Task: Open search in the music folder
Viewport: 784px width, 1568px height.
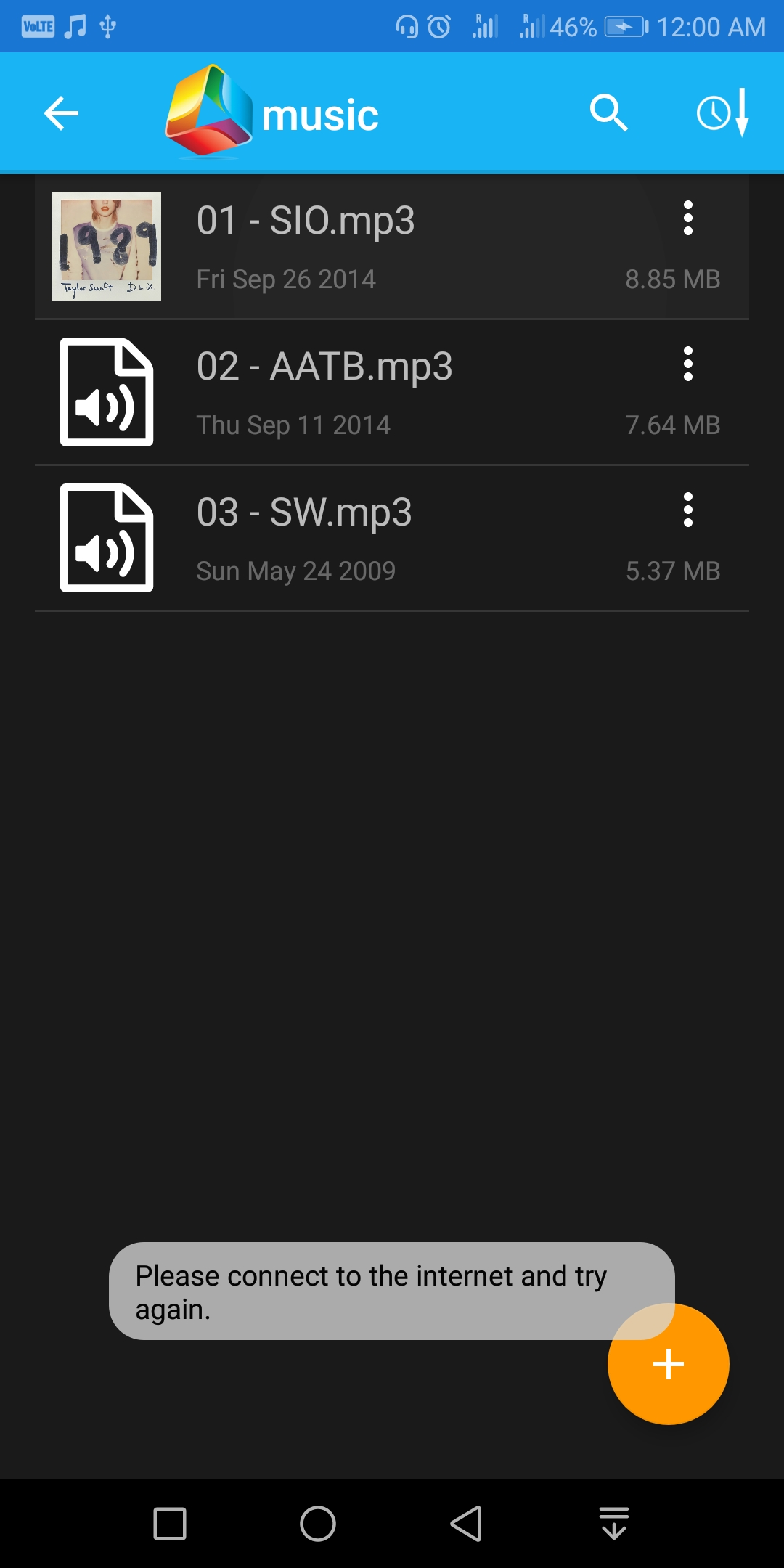Action: (608, 113)
